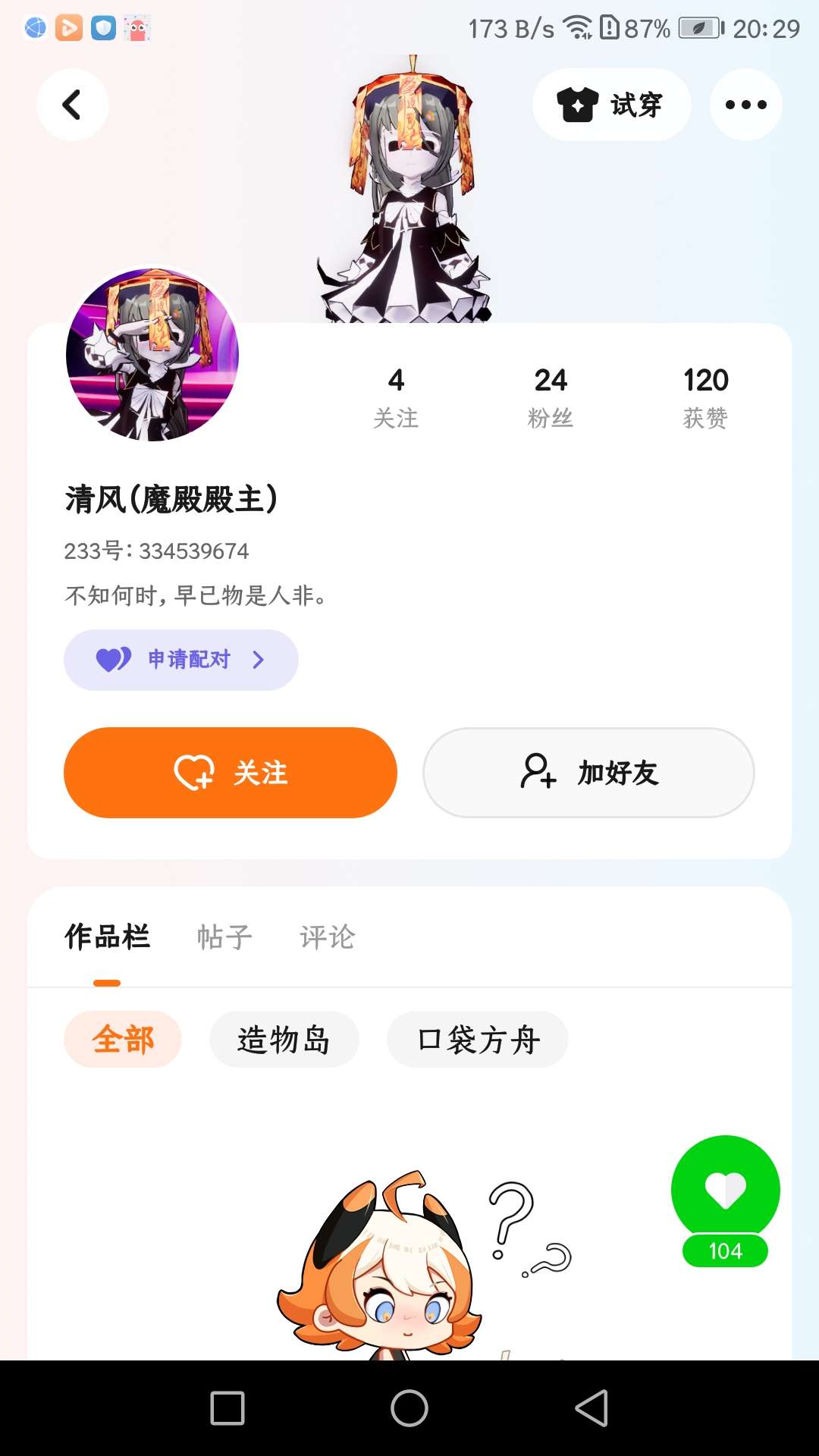Image resolution: width=819 pixels, height=1456 pixels.
Task: Open the recent apps overview
Action: [227, 1409]
